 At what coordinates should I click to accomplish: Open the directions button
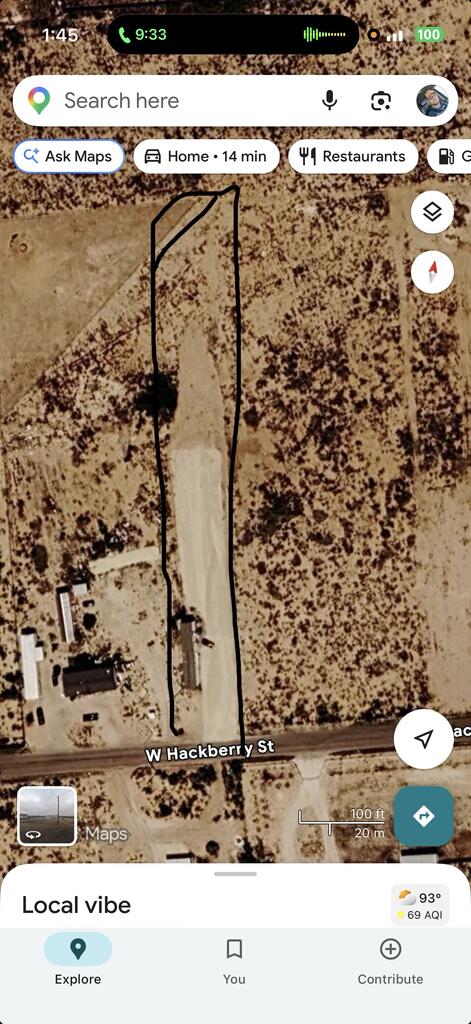tap(424, 816)
